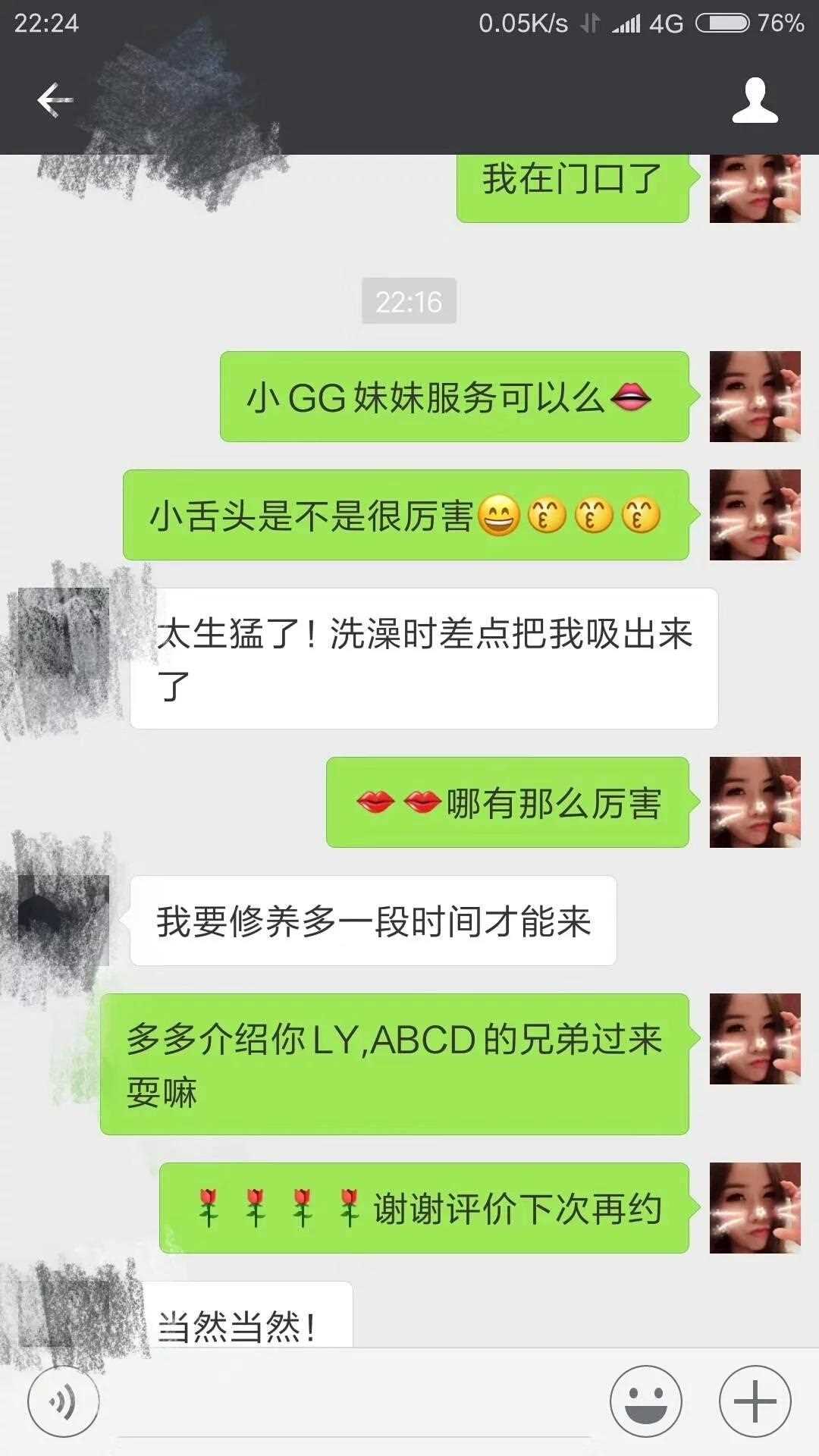Switch to voice message input
819x1456 pixels.
pyautogui.click(x=63, y=1402)
